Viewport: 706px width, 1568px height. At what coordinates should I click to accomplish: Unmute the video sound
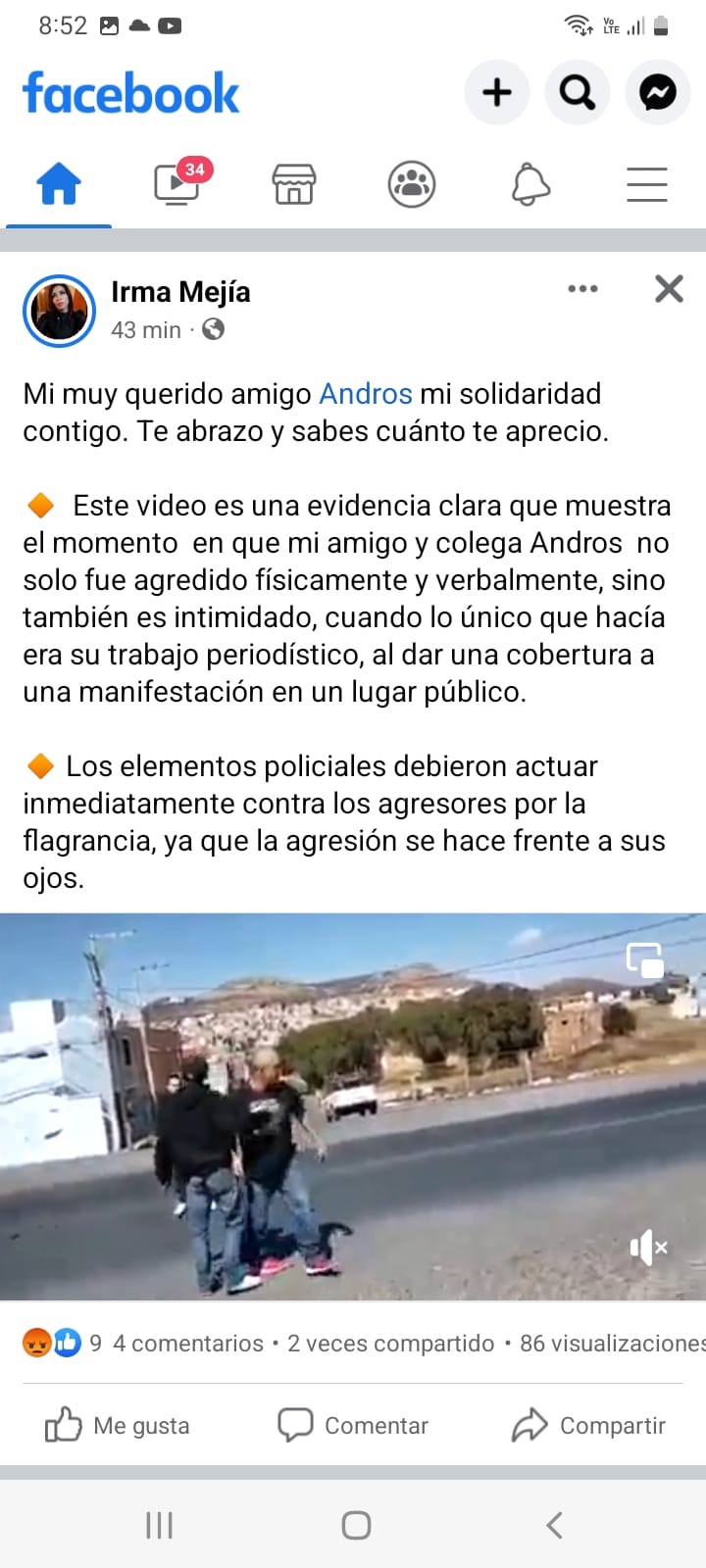(648, 1248)
